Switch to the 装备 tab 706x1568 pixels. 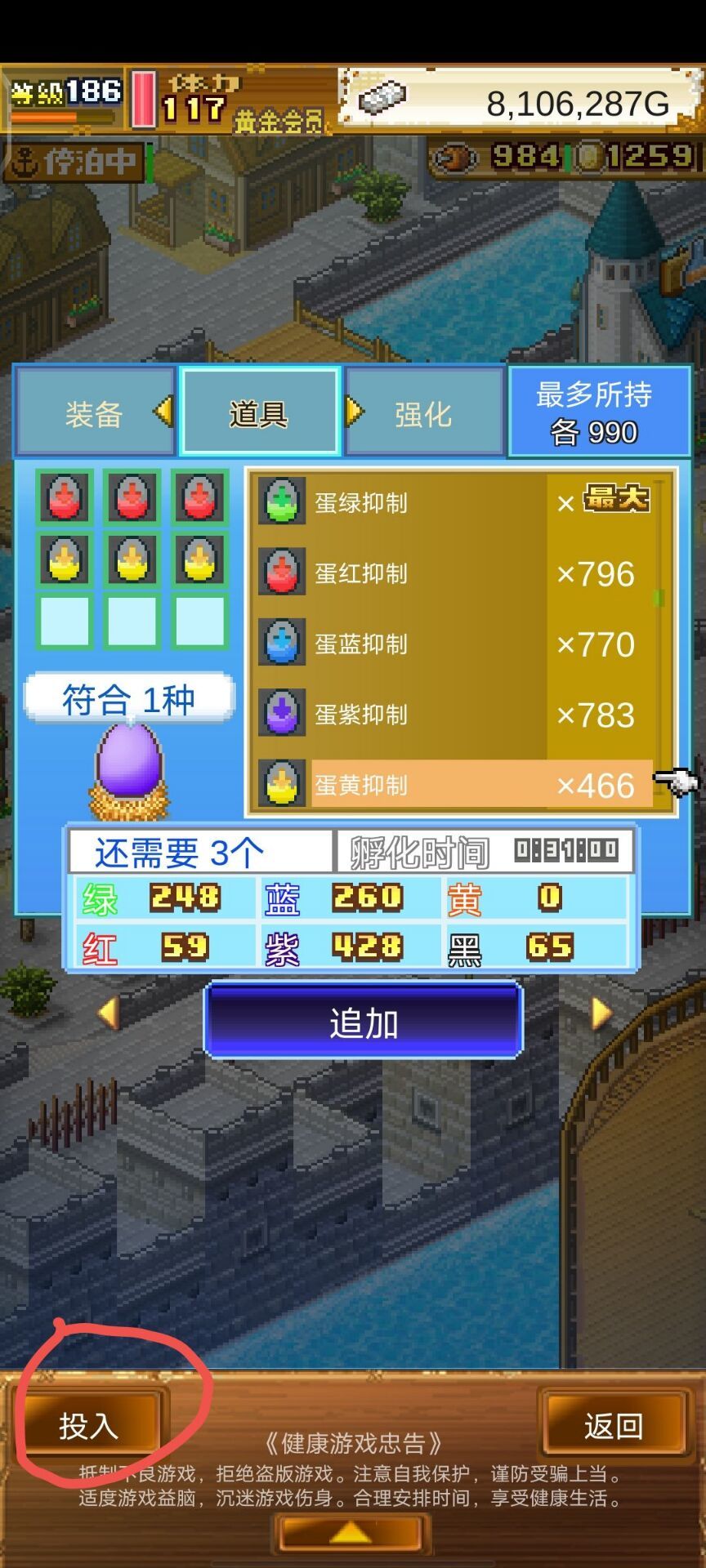pyautogui.click(x=94, y=412)
